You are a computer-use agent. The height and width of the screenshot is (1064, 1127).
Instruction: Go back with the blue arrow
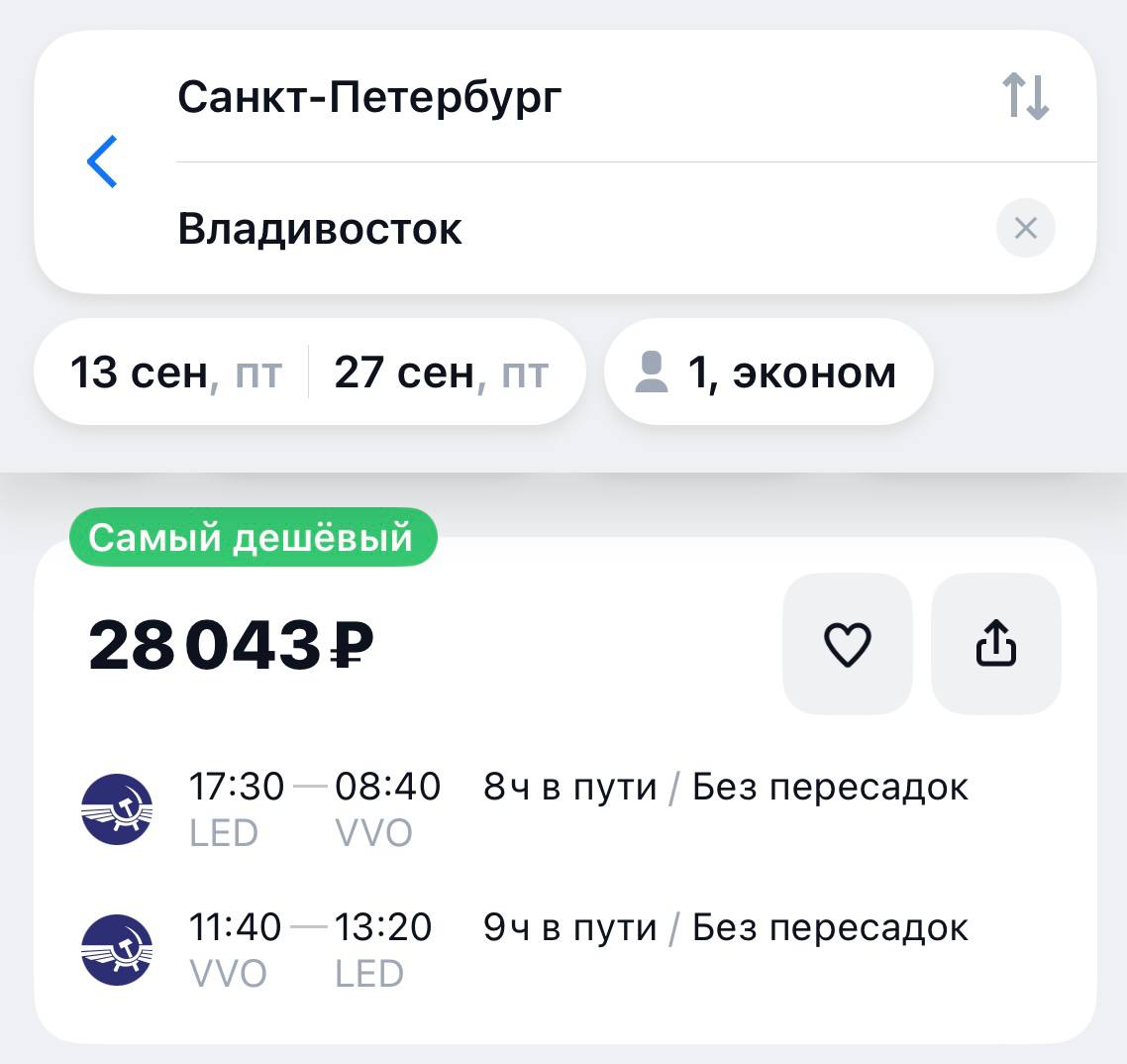point(102,161)
